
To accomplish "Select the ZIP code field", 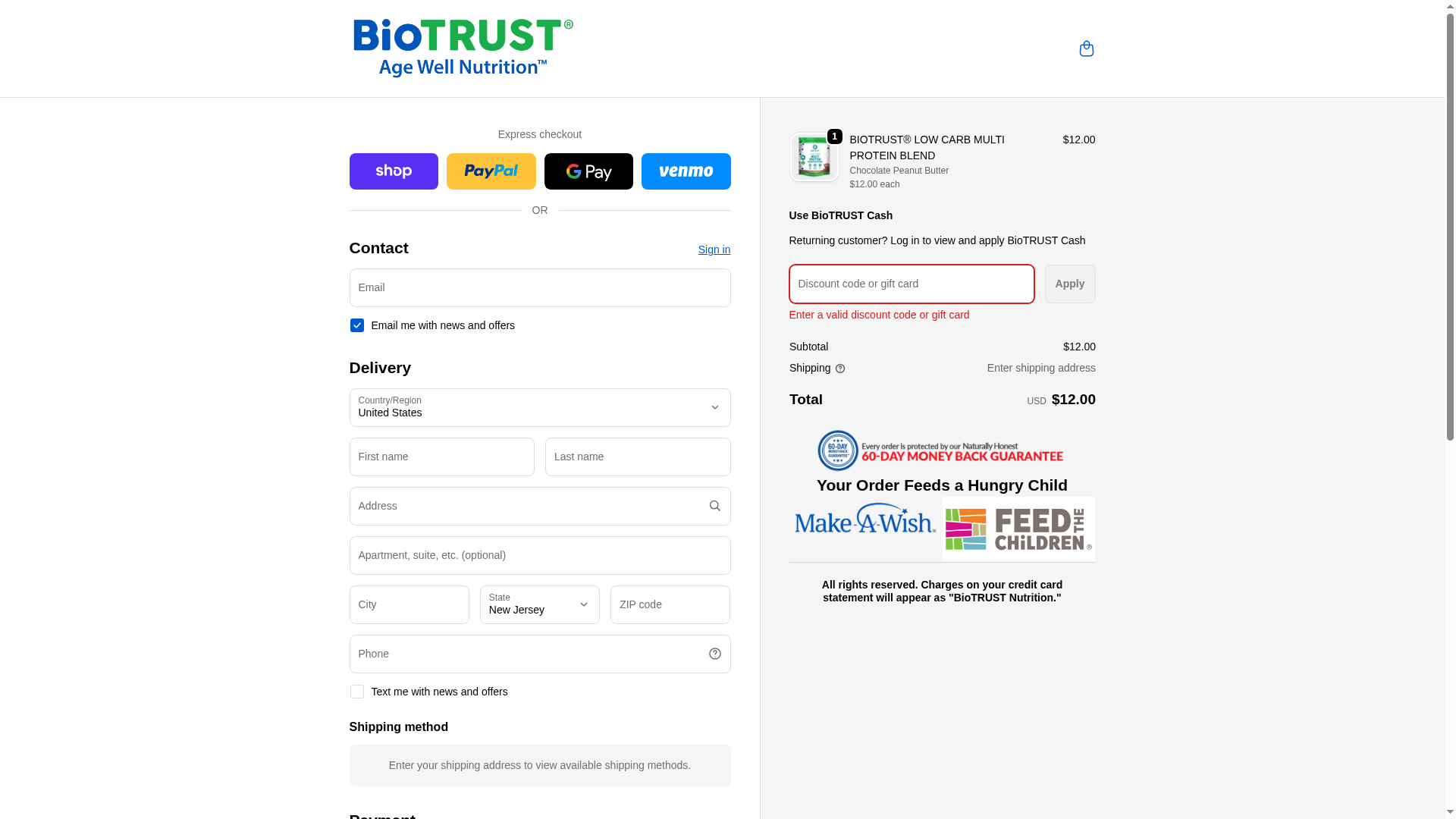I will [670, 605].
